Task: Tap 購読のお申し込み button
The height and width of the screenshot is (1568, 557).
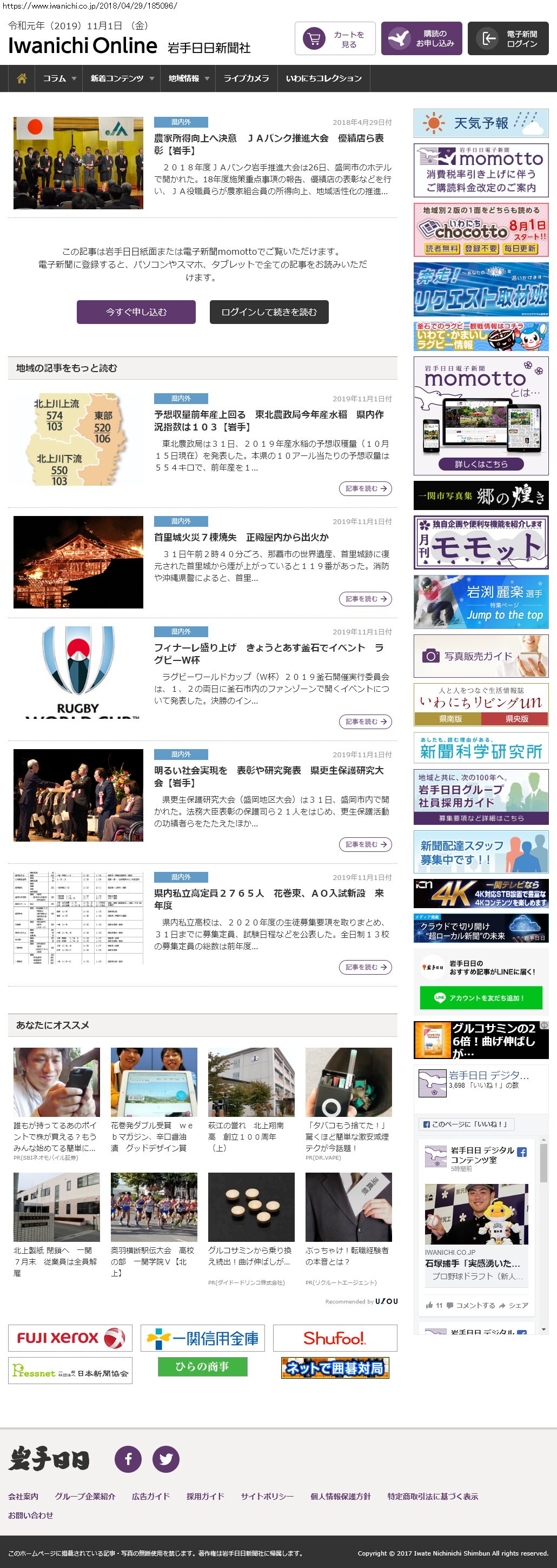Action: click(x=421, y=39)
